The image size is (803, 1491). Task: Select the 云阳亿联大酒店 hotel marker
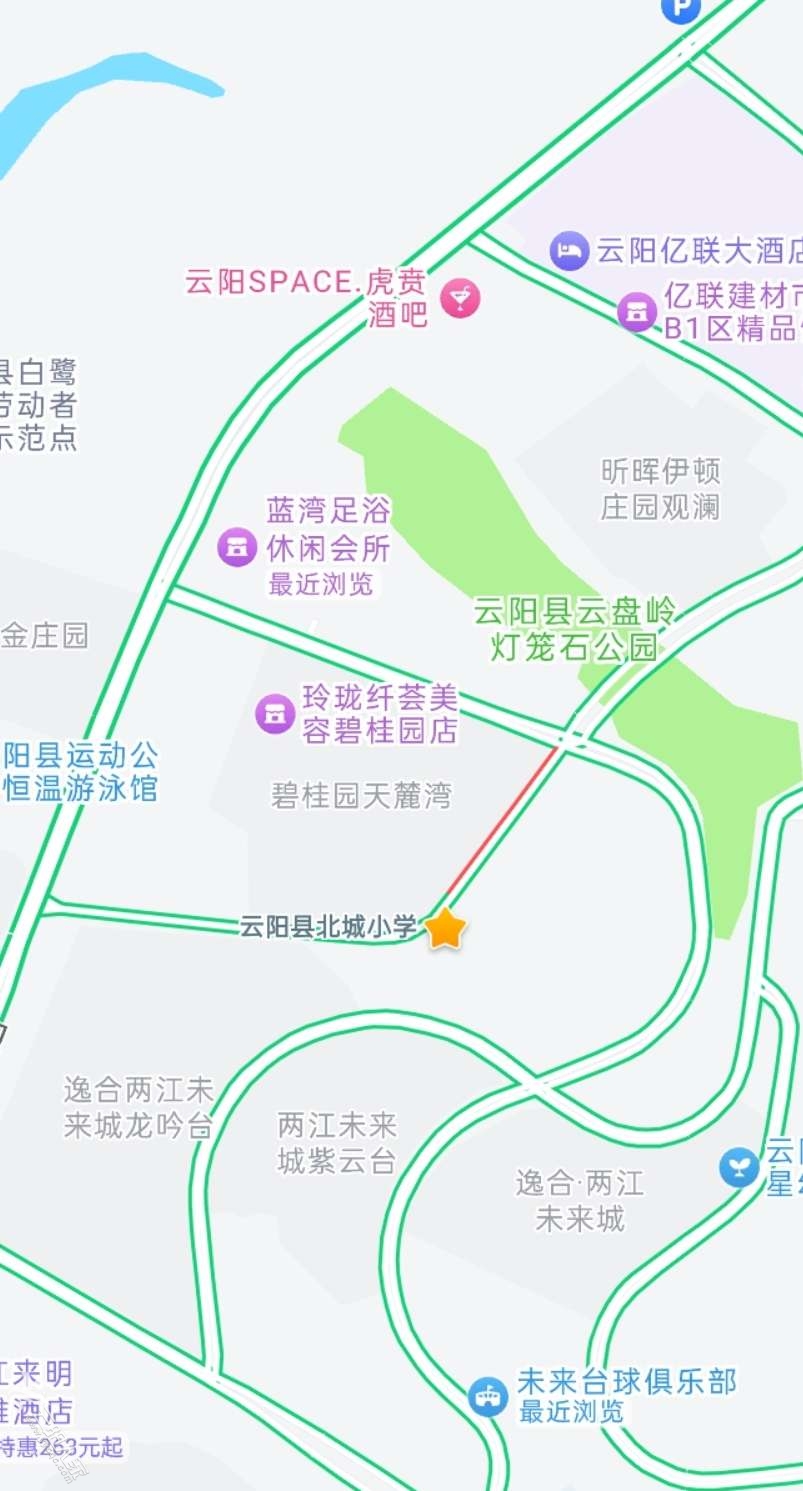569,250
